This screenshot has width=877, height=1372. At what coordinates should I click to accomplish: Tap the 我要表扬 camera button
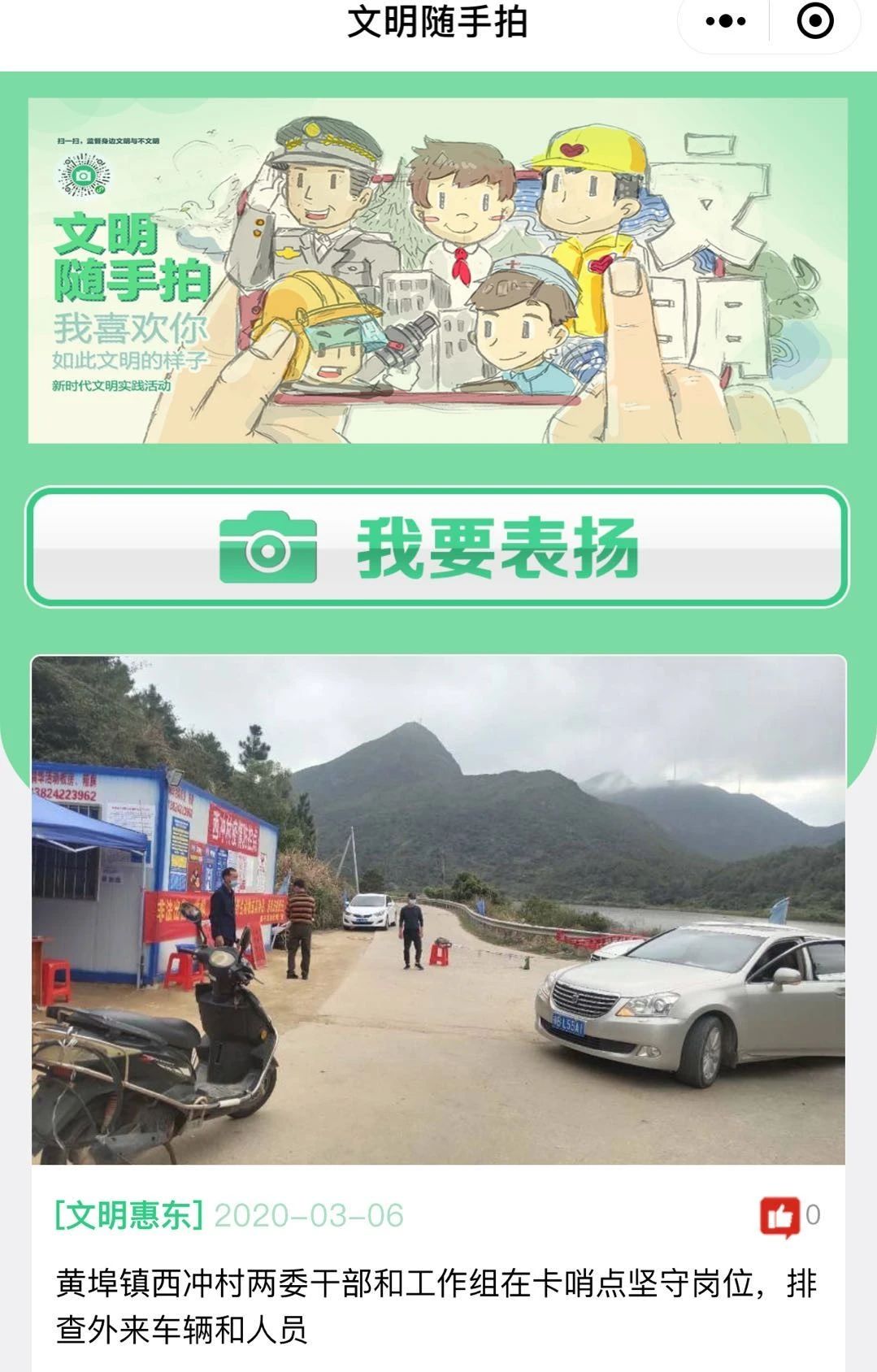[437, 547]
